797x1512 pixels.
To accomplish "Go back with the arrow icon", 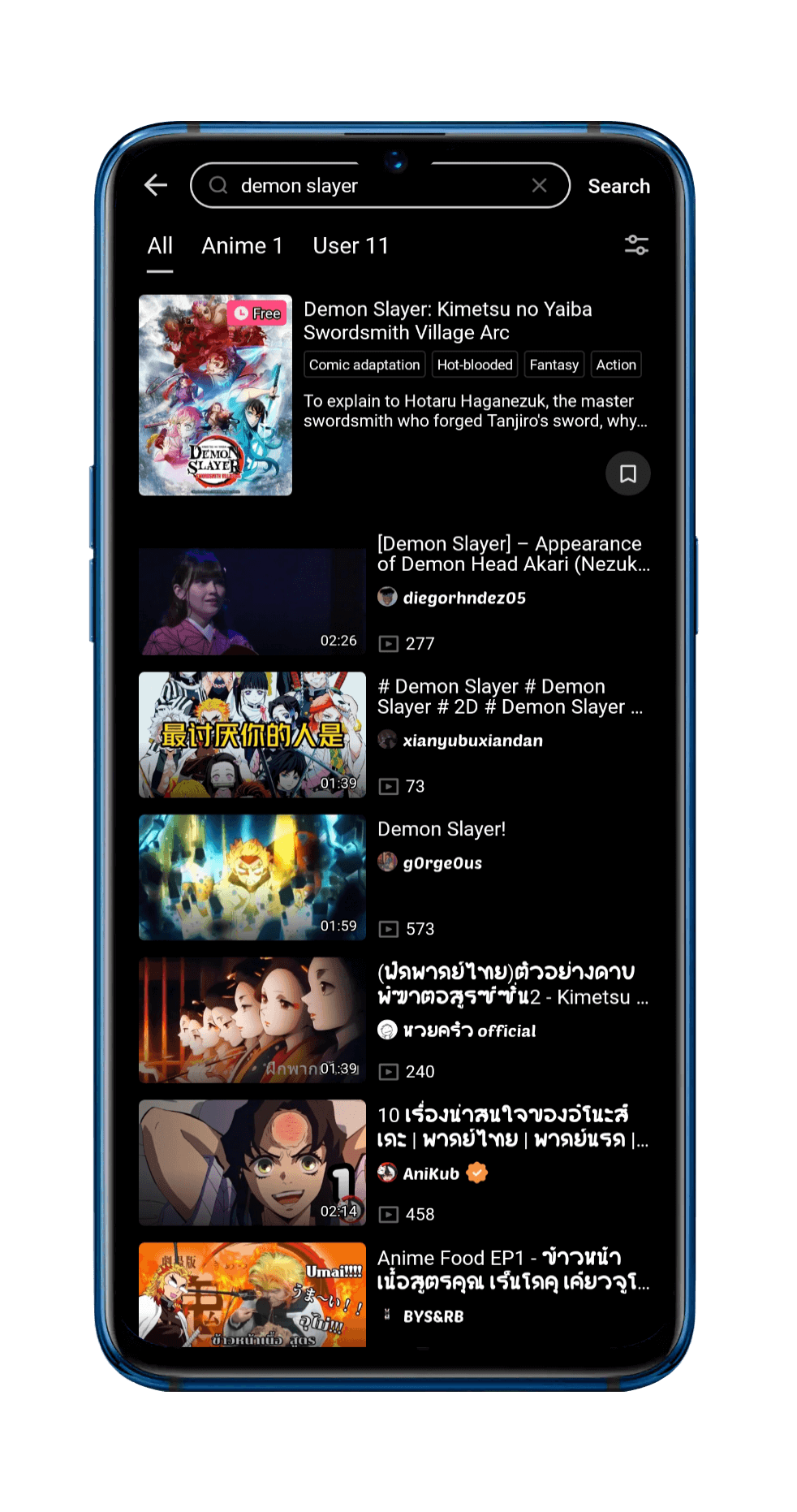I will point(156,185).
